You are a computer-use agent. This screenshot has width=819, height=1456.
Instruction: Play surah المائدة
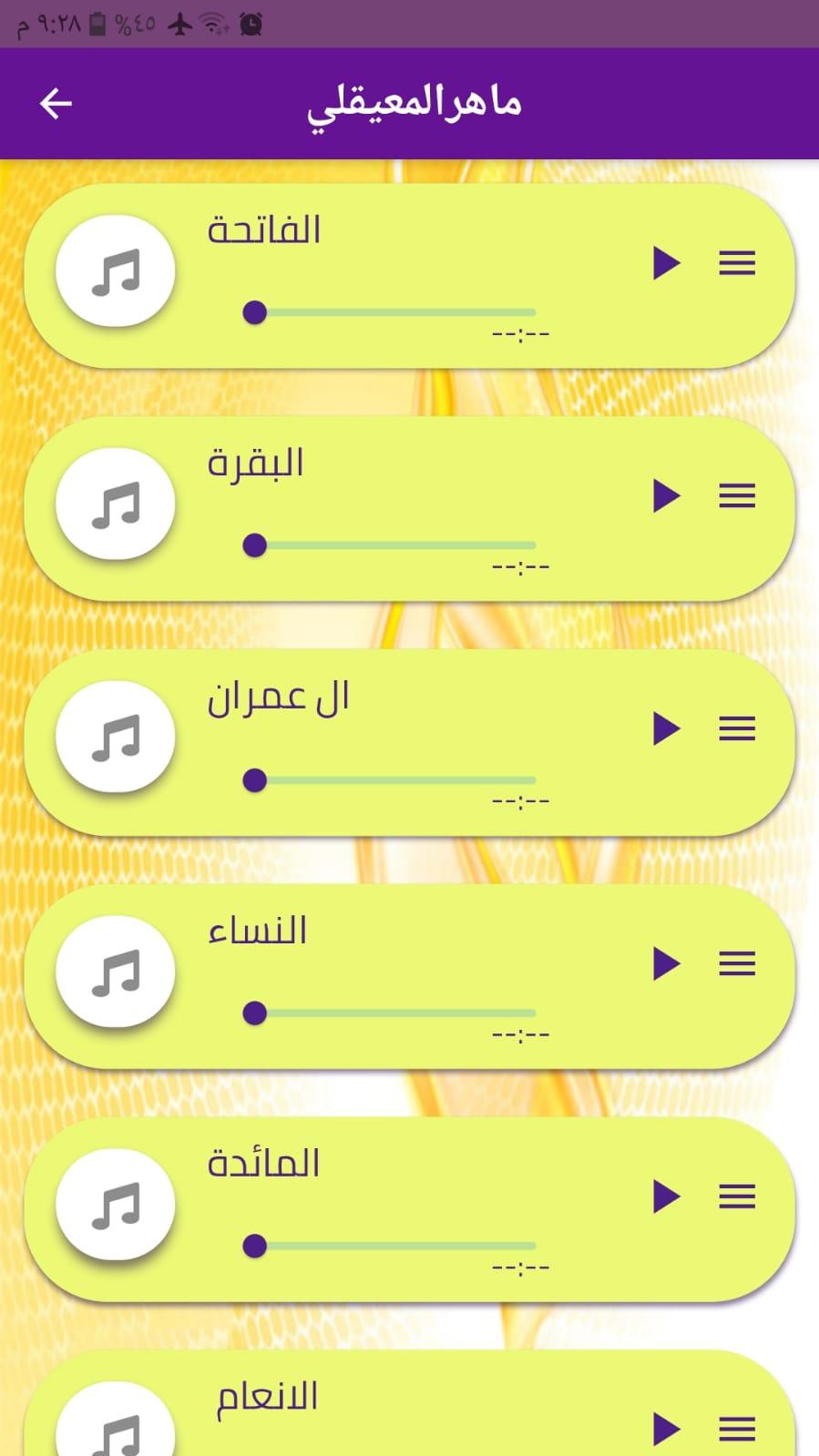(x=666, y=1196)
